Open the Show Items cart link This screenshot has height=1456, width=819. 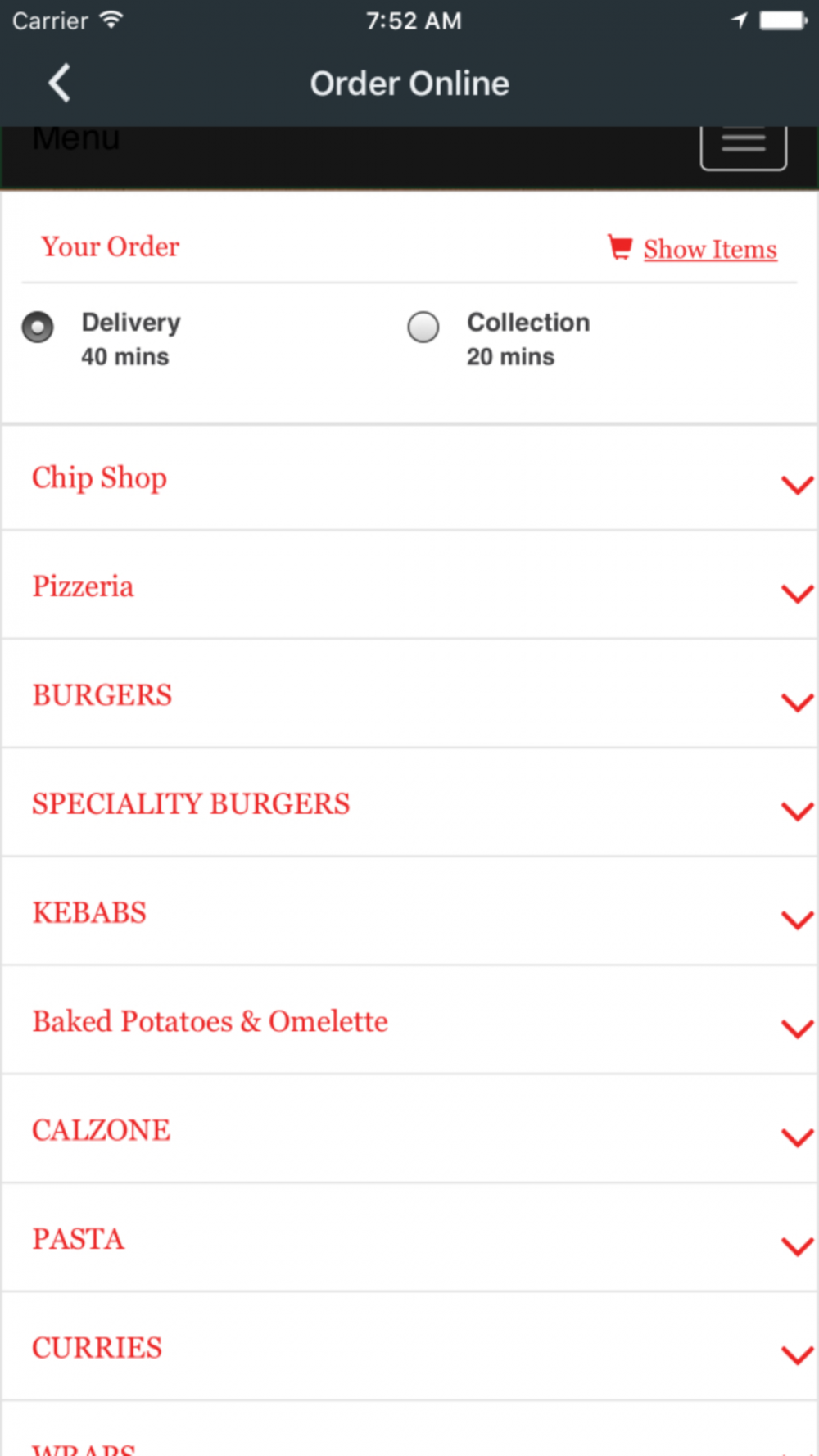(692, 249)
